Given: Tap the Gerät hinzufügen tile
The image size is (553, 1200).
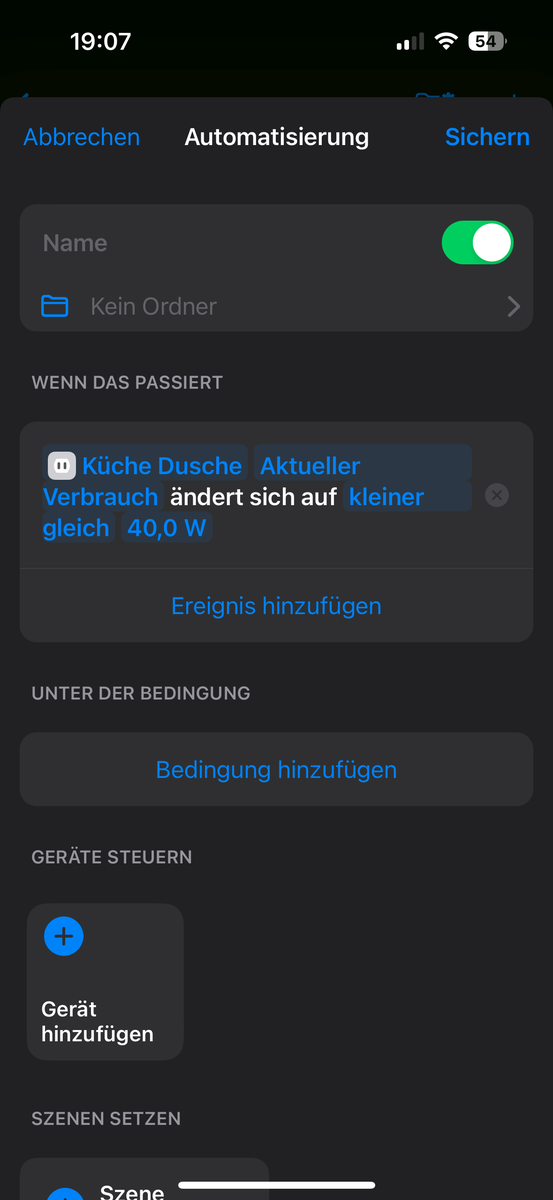Looking at the screenshot, I should click(105, 982).
